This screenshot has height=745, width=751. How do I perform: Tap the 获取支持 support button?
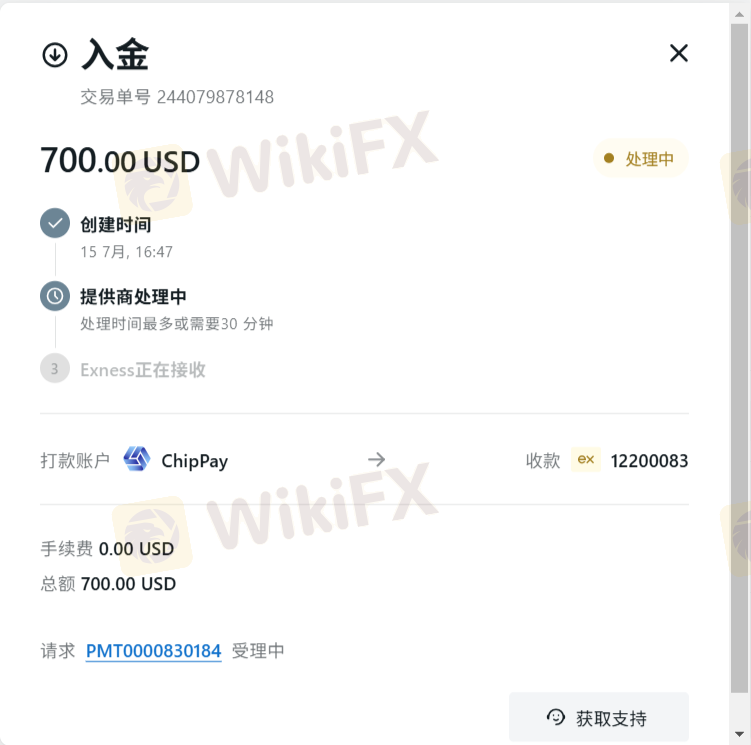(x=598, y=717)
